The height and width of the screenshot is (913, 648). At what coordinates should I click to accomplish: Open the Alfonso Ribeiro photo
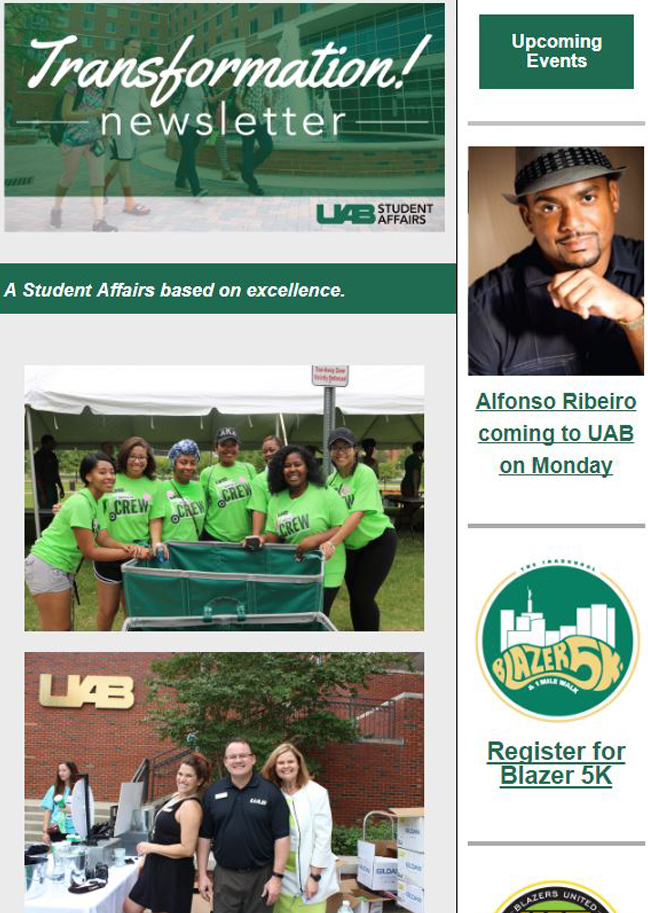click(556, 261)
